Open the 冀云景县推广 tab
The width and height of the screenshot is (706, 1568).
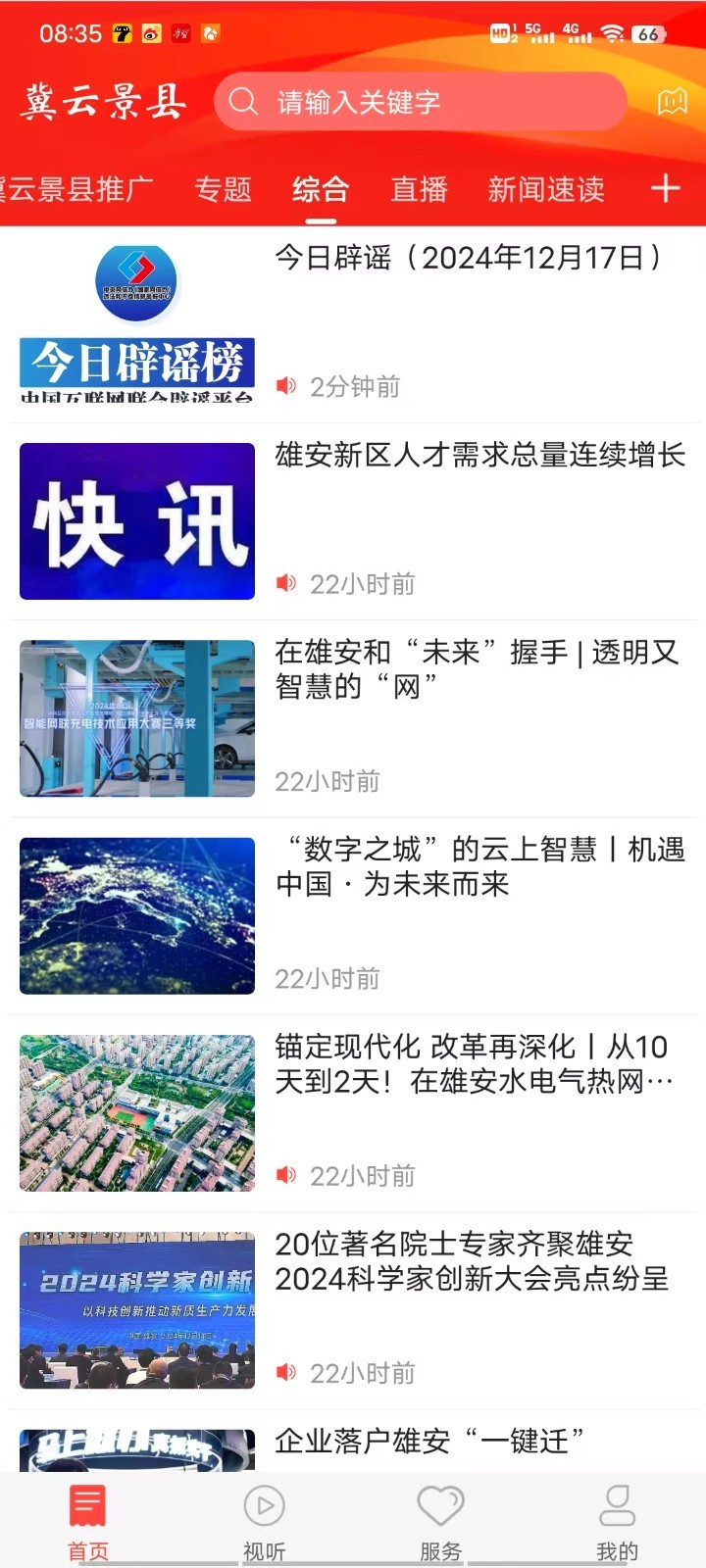point(76,189)
